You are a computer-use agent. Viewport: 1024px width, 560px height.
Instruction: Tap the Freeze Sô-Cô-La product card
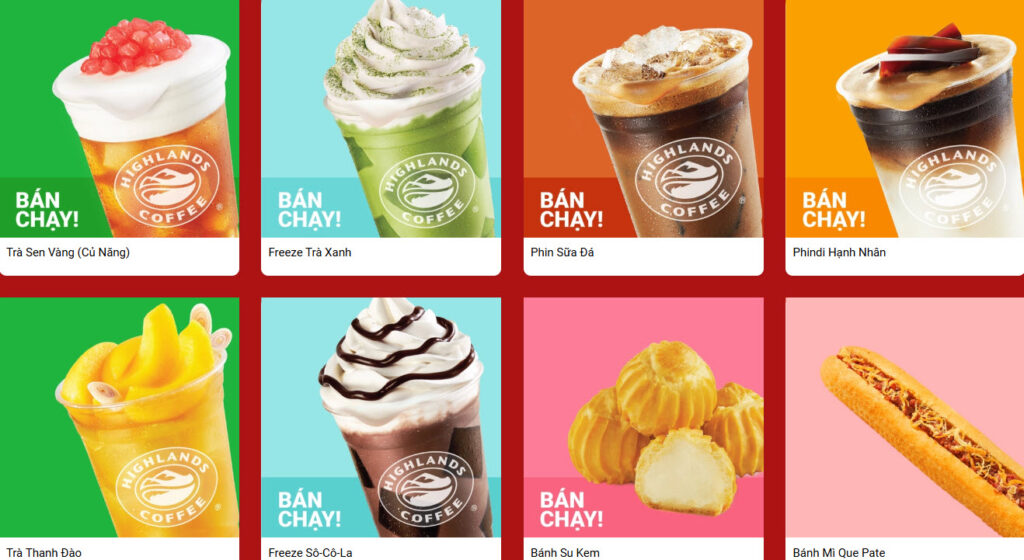(381, 420)
